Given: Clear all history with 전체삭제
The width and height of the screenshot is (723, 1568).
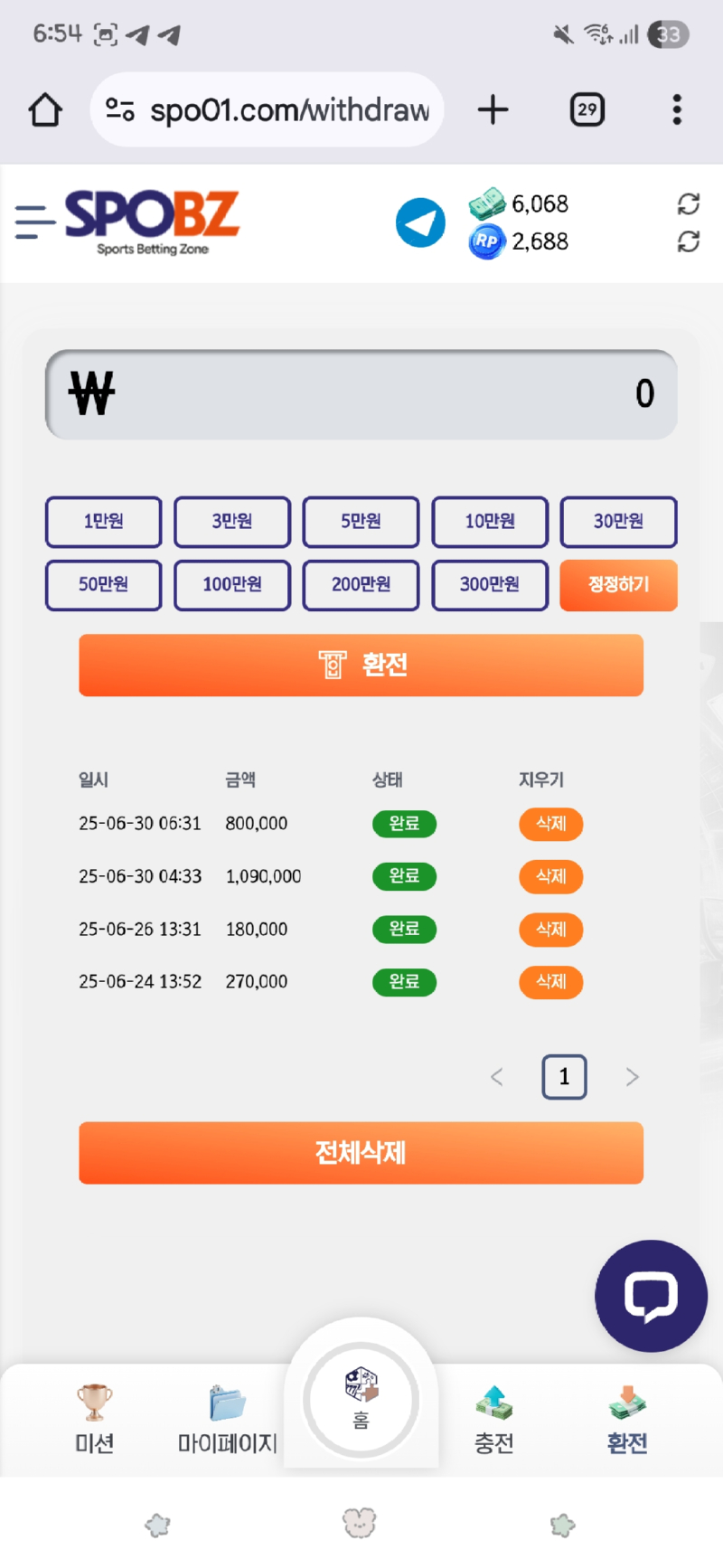Looking at the screenshot, I should [x=361, y=1153].
